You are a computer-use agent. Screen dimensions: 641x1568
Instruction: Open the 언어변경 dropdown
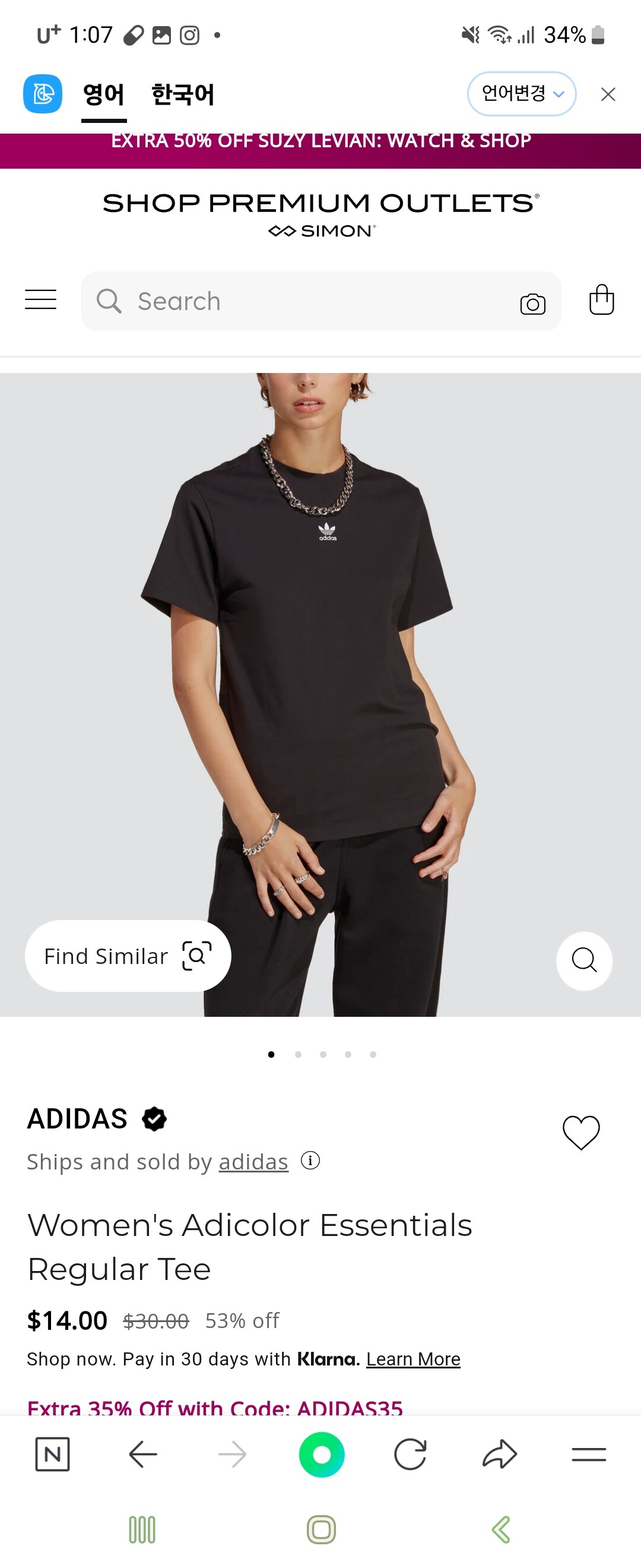pyautogui.click(x=521, y=94)
